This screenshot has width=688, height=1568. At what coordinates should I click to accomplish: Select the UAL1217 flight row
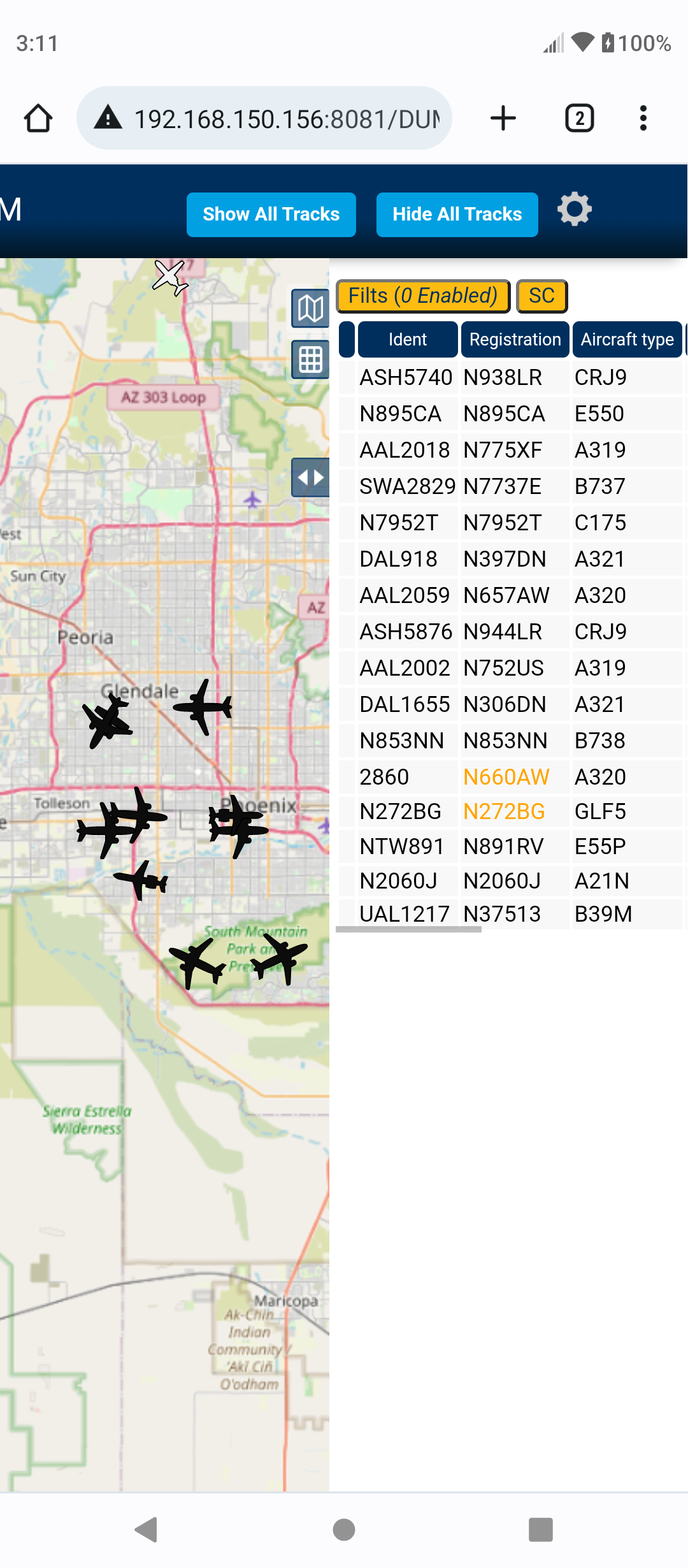(510, 914)
